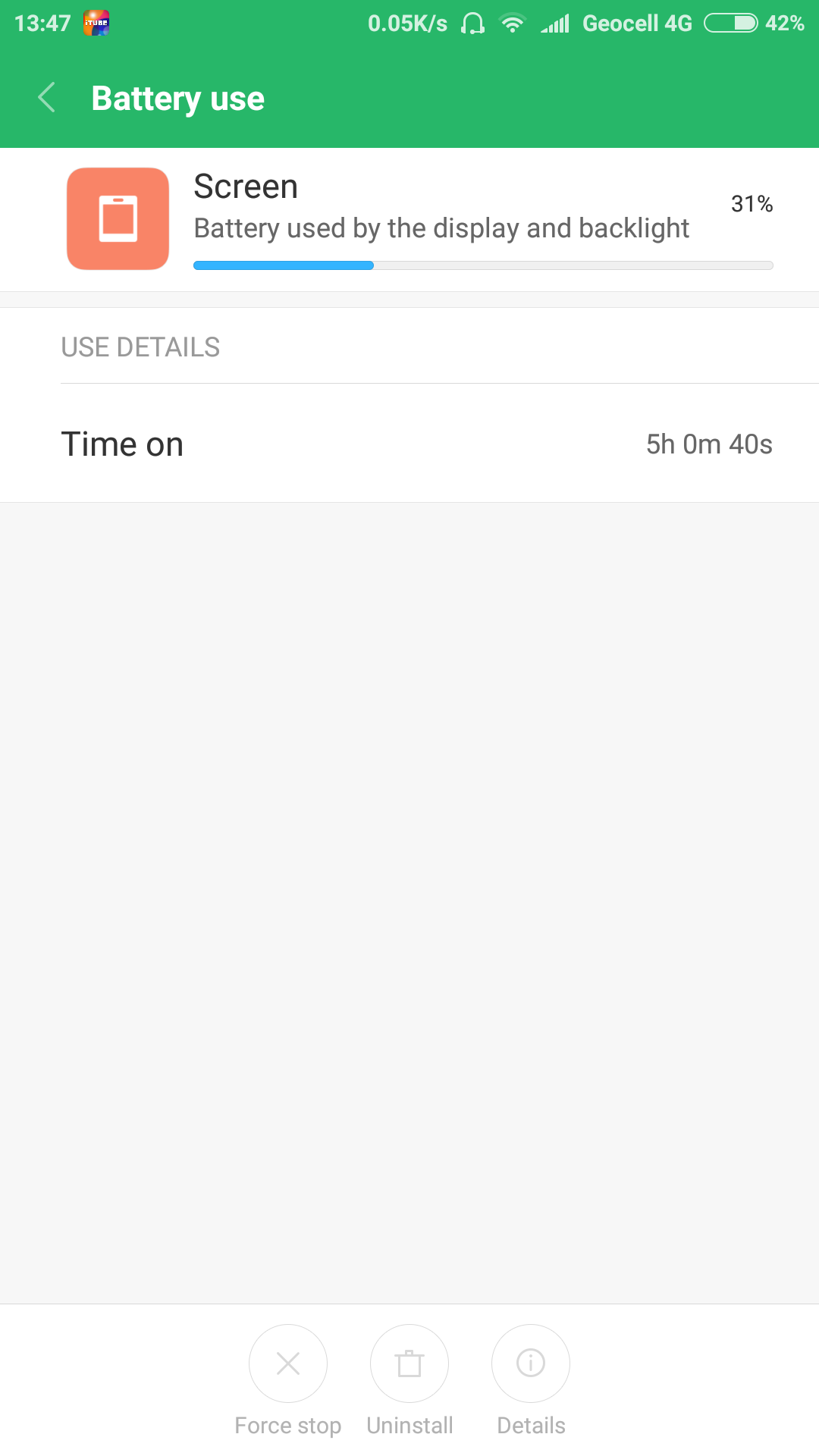Tap the battery indicator in status bar
The image size is (819, 1456).
pyautogui.click(x=730, y=23)
